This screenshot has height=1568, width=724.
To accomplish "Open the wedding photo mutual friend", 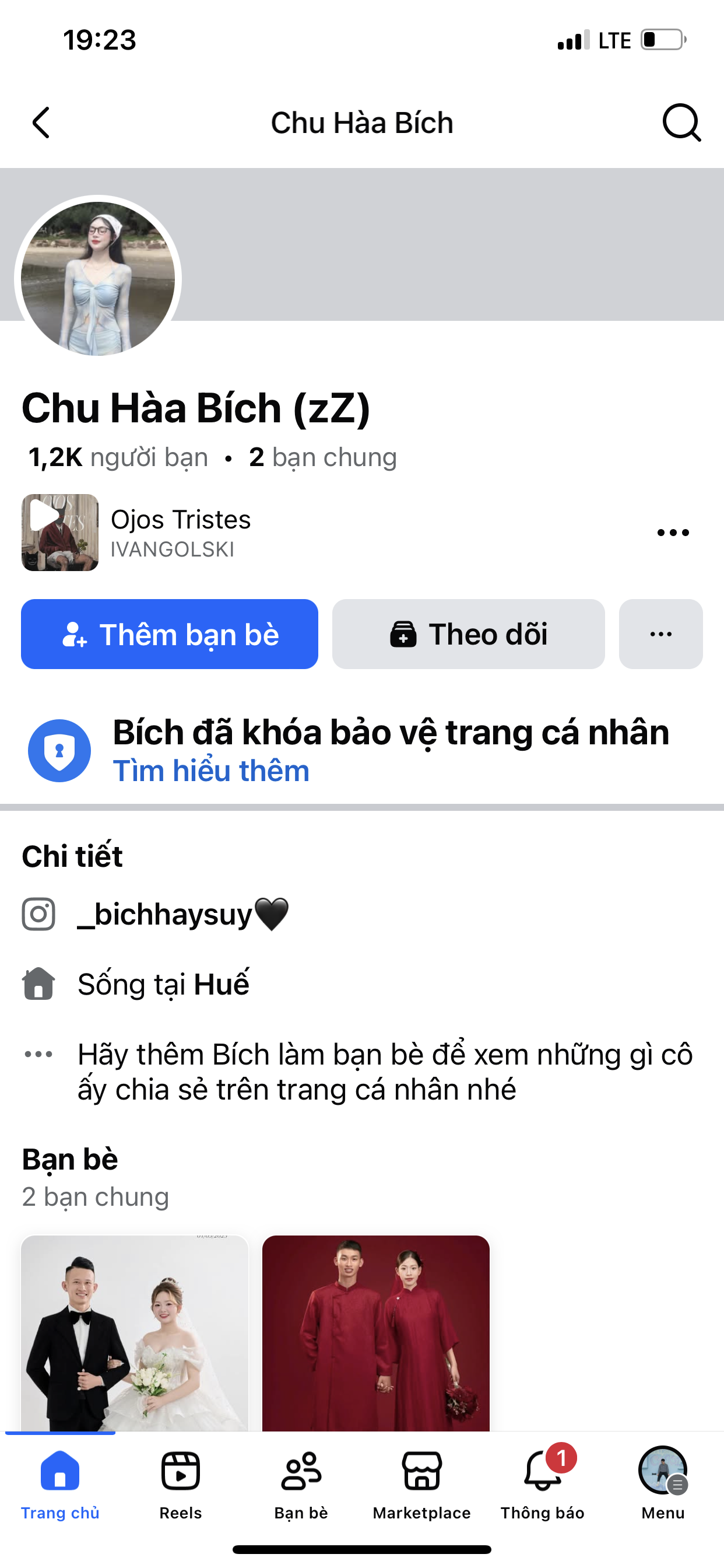I will [x=135, y=1332].
